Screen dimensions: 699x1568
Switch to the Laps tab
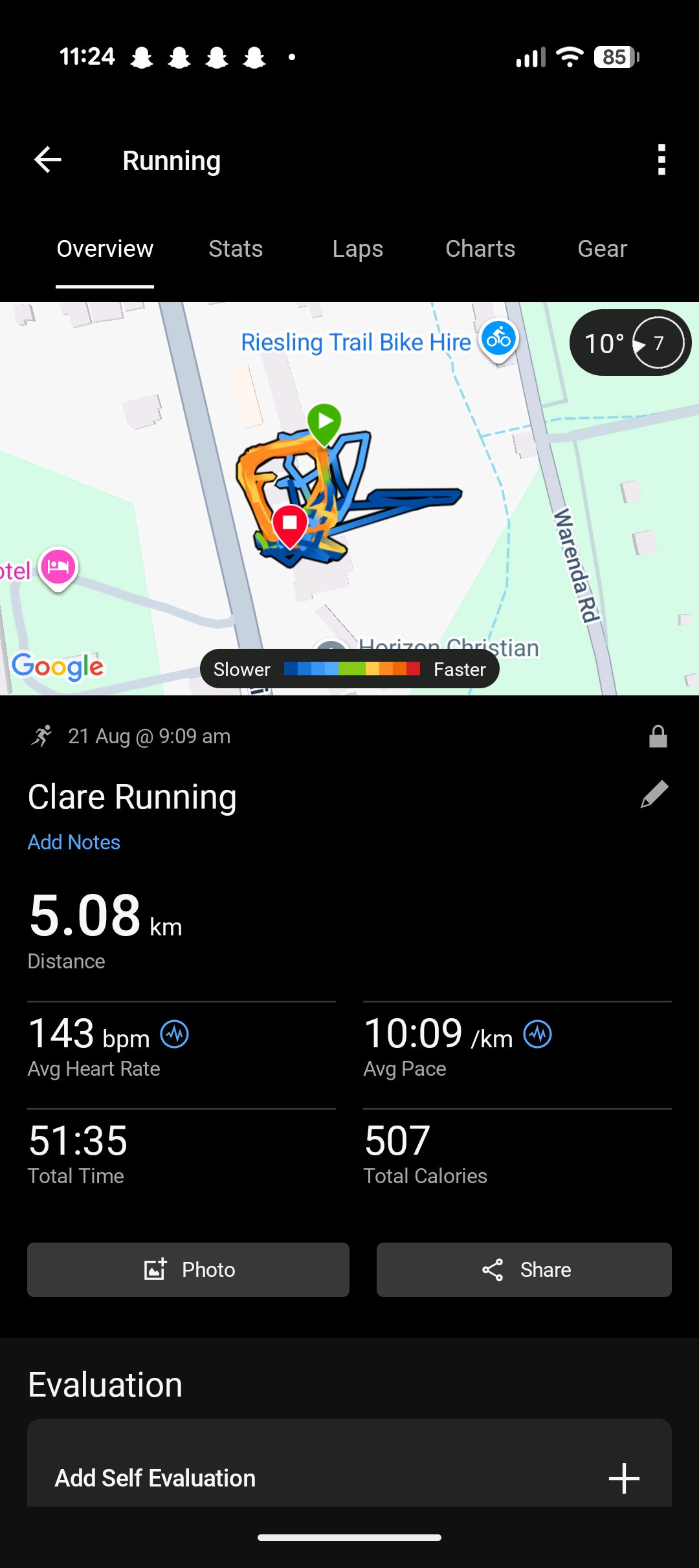(358, 249)
